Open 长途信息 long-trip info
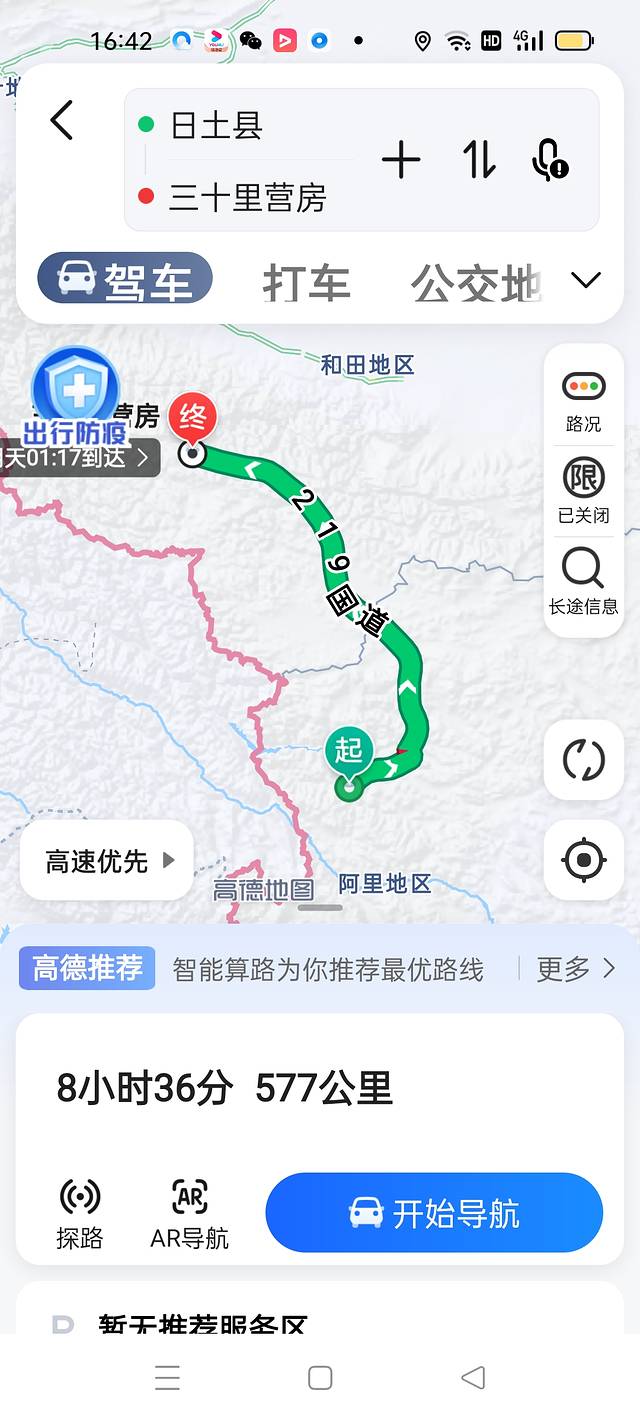Screen dimensions: 640x1422 coord(583,582)
